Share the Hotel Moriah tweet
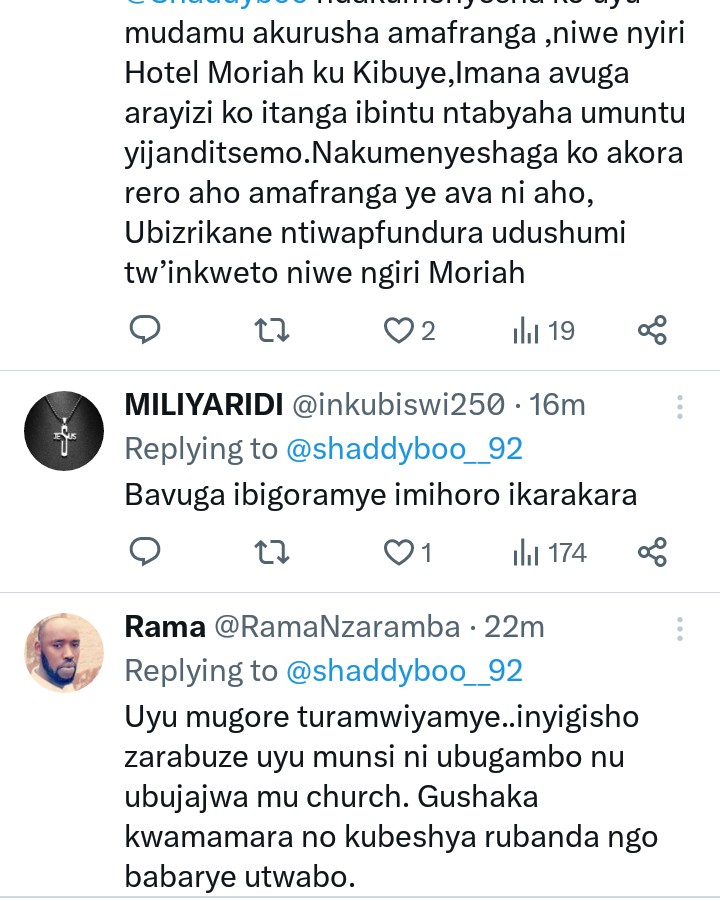The width and height of the screenshot is (720, 901). pyautogui.click(x=652, y=330)
